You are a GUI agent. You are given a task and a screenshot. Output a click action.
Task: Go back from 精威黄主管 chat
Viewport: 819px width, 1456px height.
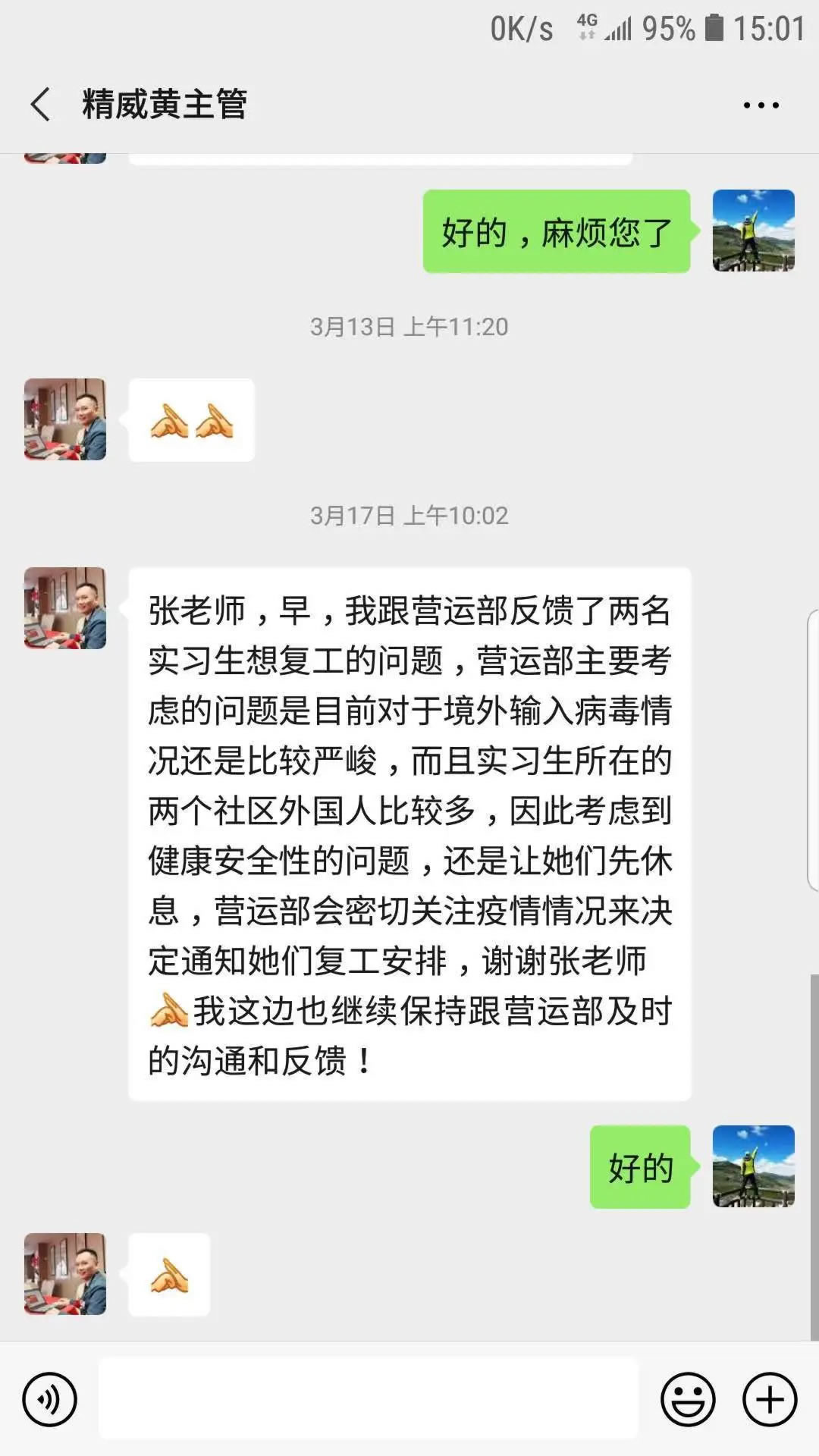(x=41, y=104)
